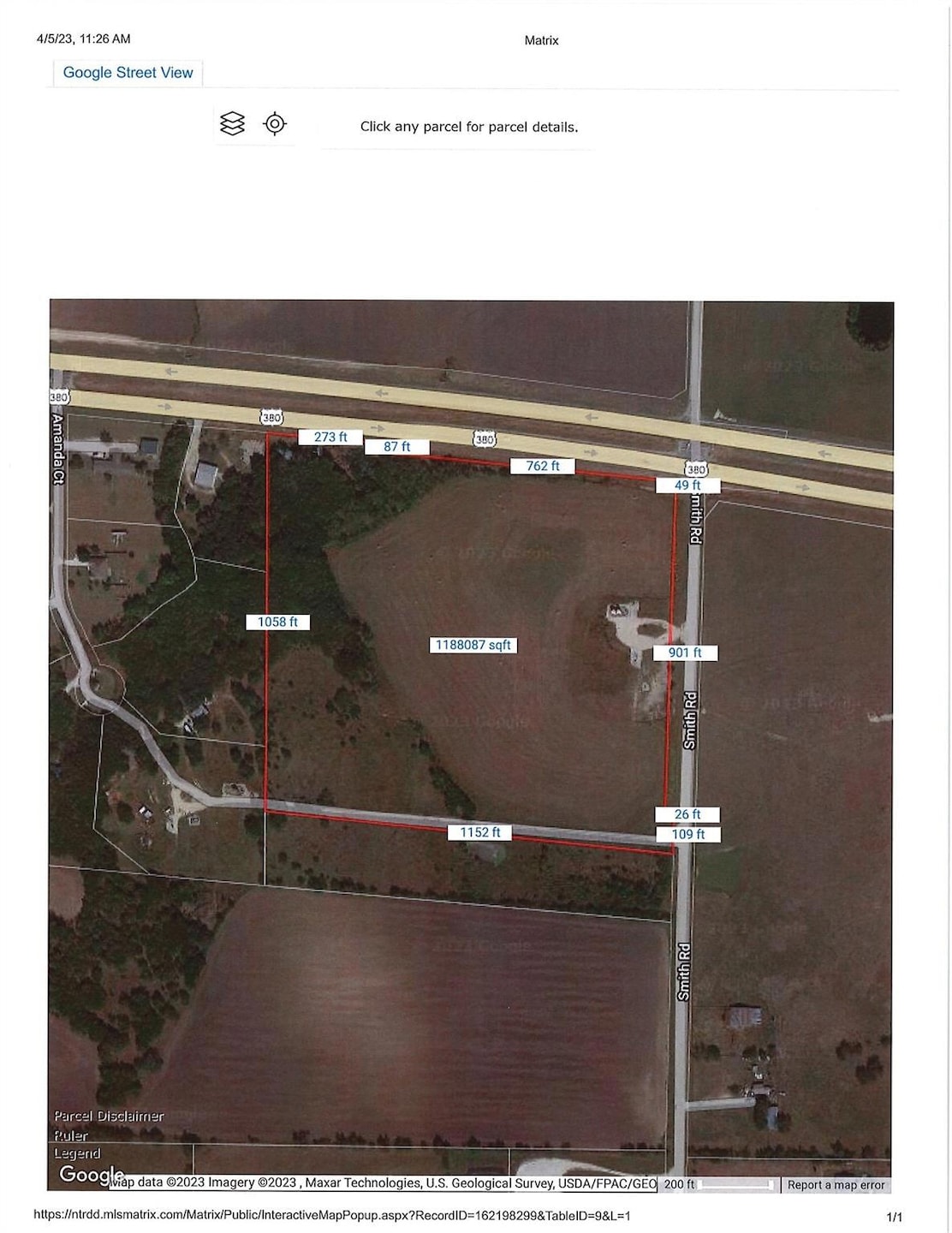Select the parcel labeled 1188087 sqft
Image resolution: width=952 pixels, height=1233 pixels.
(x=475, y=646)
